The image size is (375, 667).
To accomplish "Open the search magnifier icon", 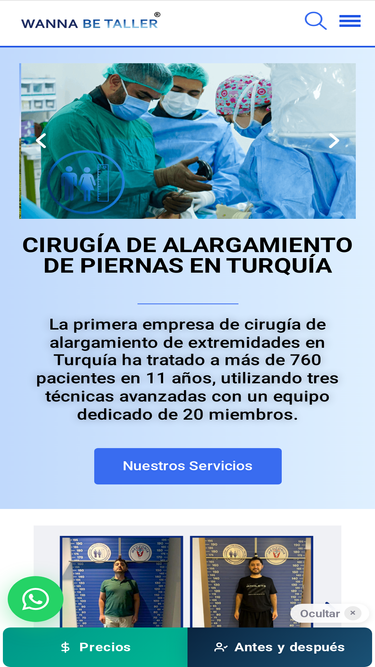I will click(x=315, y=21).
